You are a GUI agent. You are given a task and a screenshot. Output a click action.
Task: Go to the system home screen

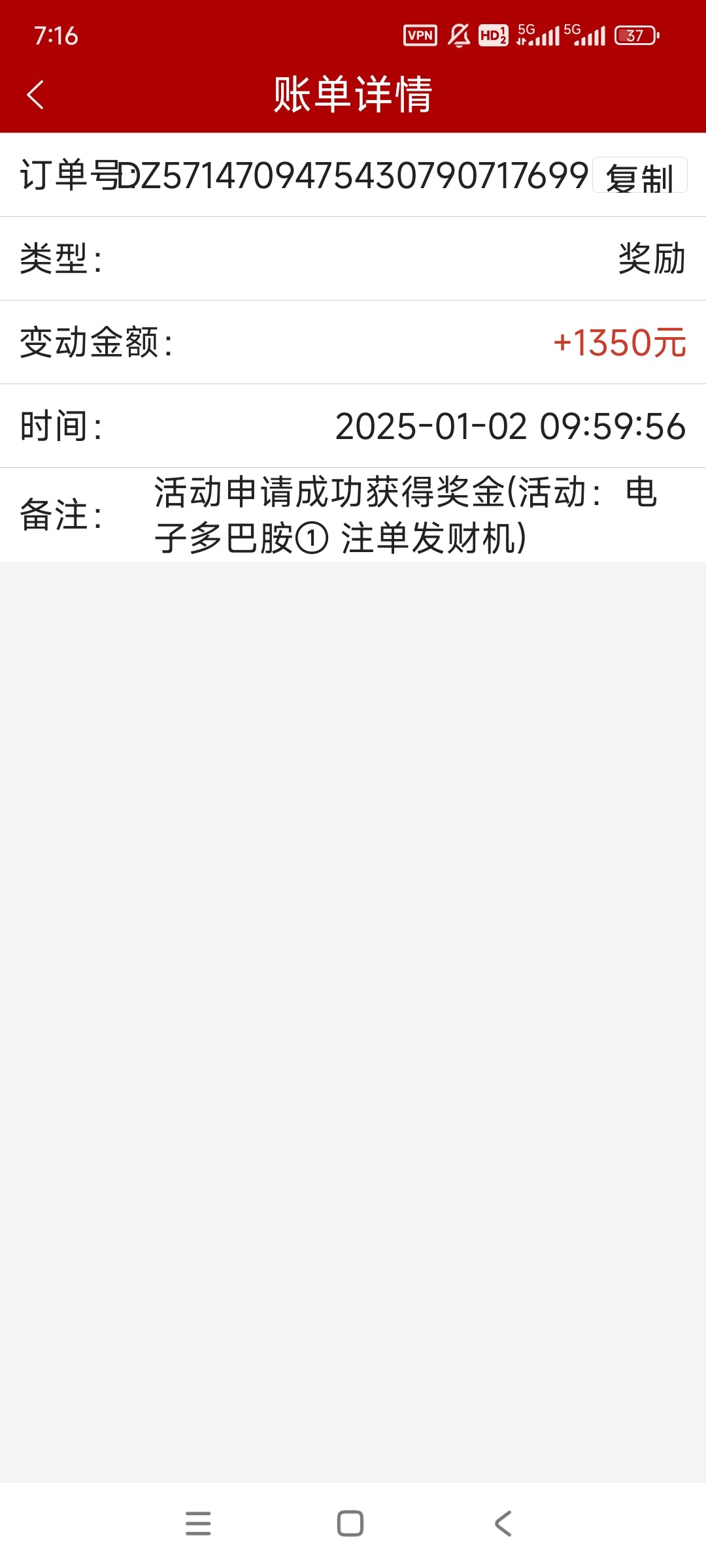click(350, 1523)
